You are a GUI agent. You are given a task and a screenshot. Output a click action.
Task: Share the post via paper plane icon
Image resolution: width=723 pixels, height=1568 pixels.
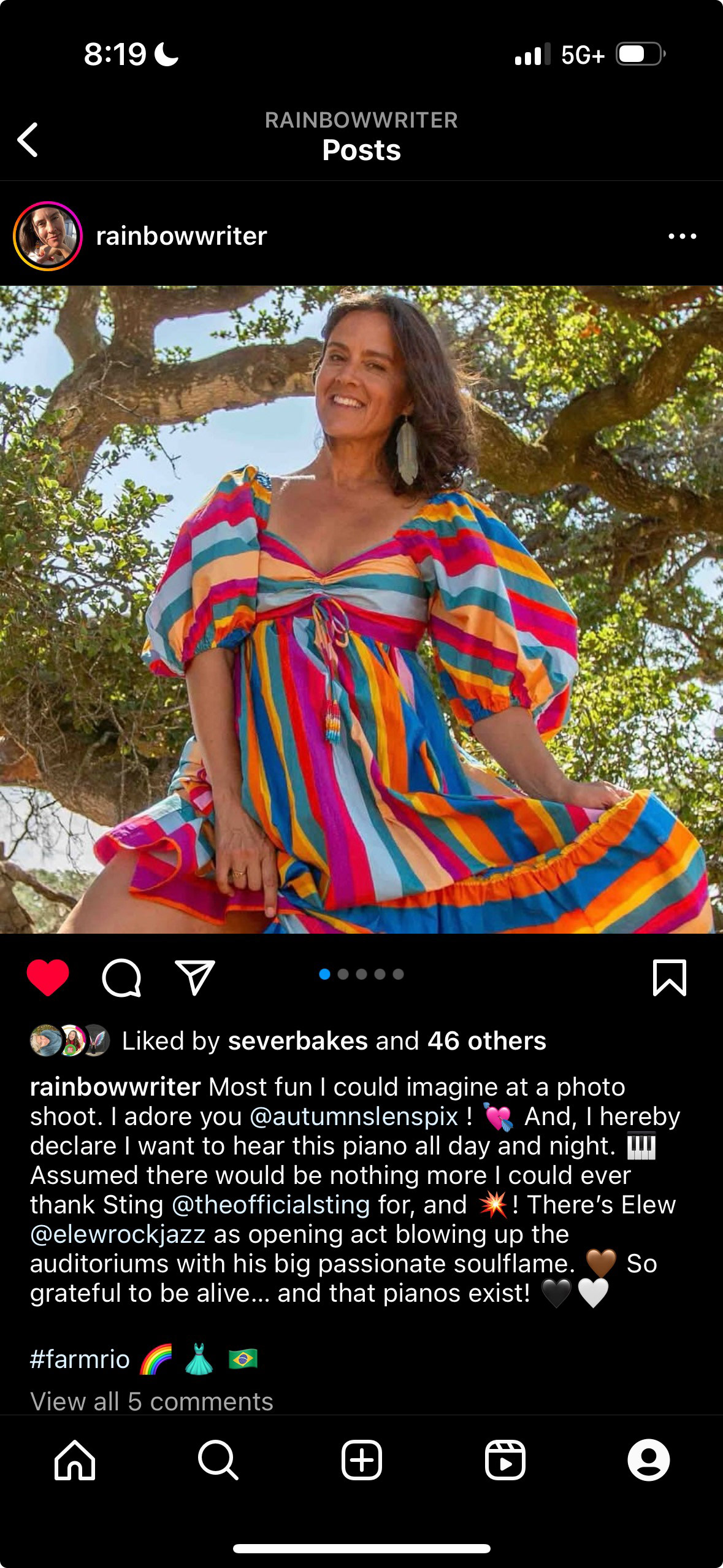[195, 977]
